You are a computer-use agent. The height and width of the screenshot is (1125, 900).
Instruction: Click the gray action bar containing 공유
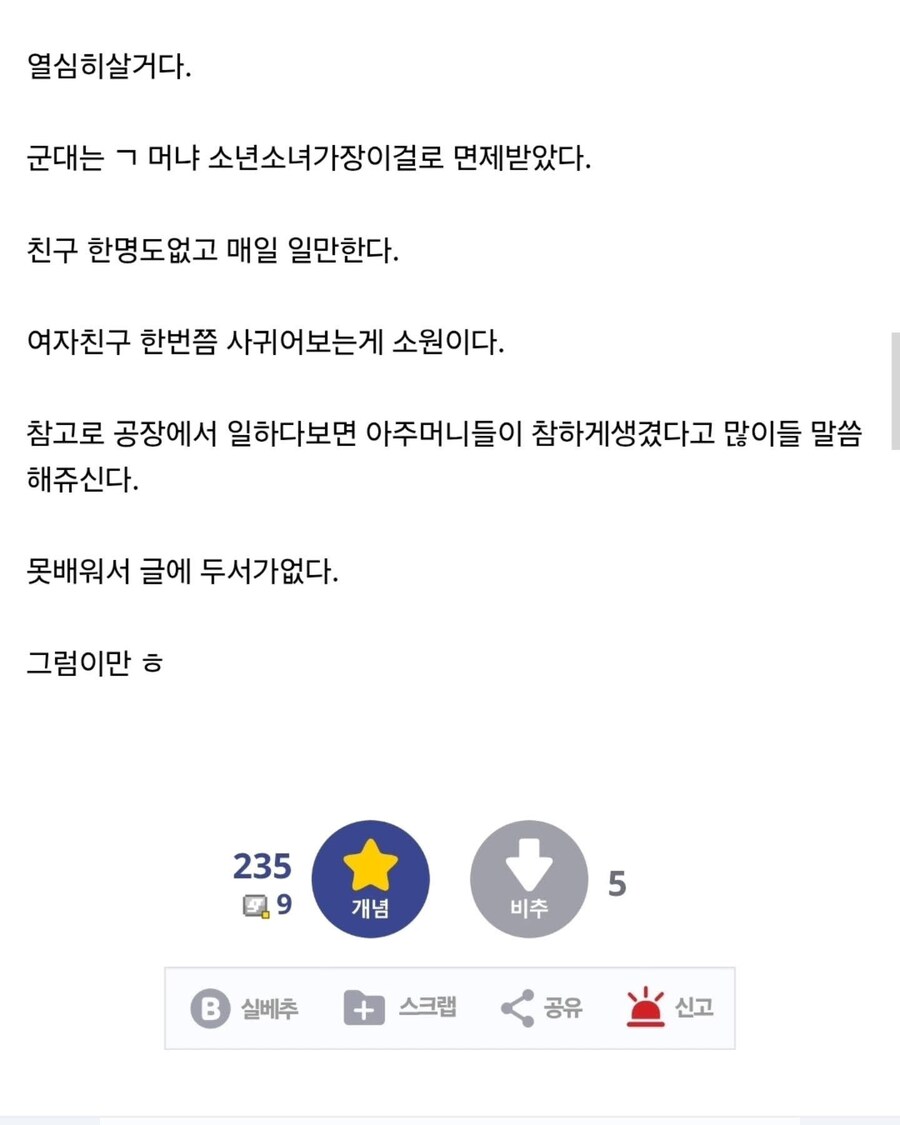click(x=450, y=1007)
